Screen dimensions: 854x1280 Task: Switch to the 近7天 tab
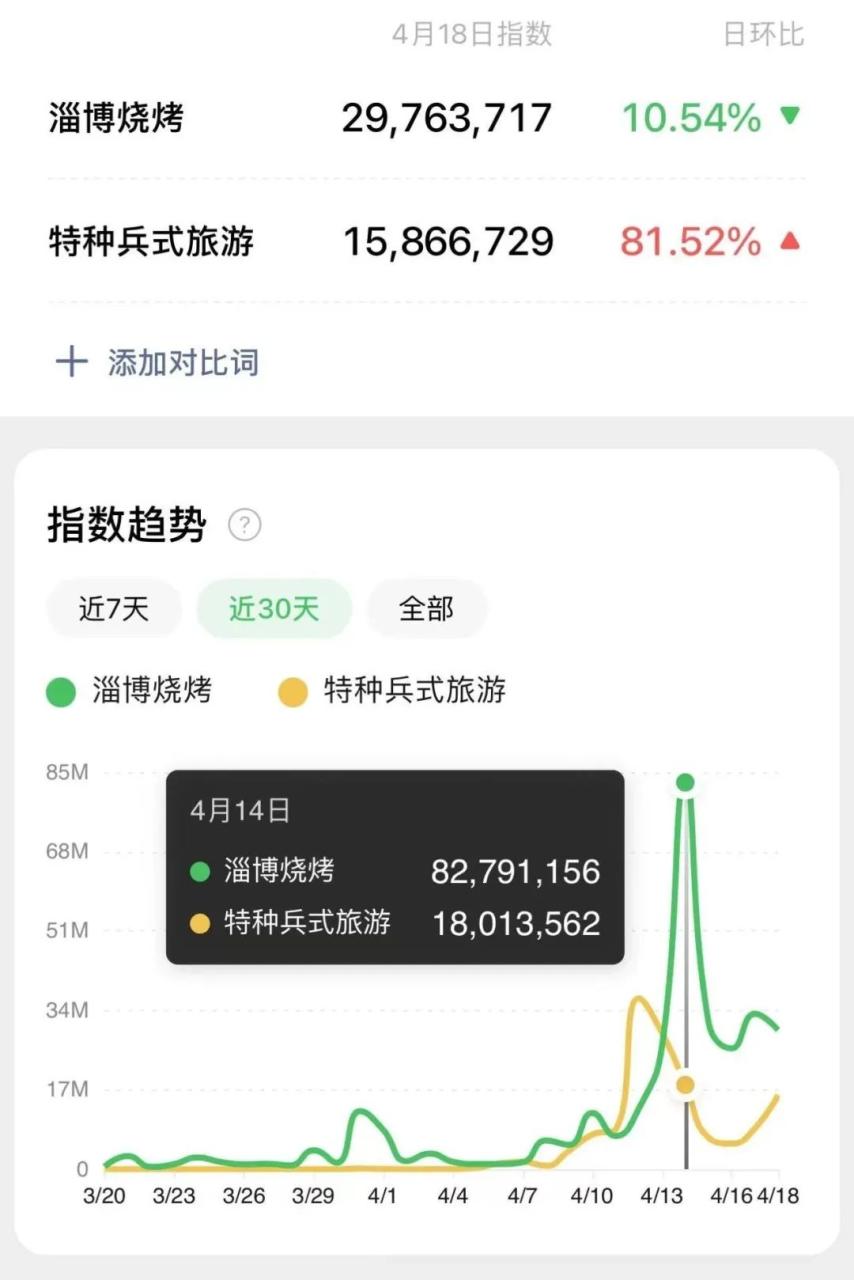(113, 608)
